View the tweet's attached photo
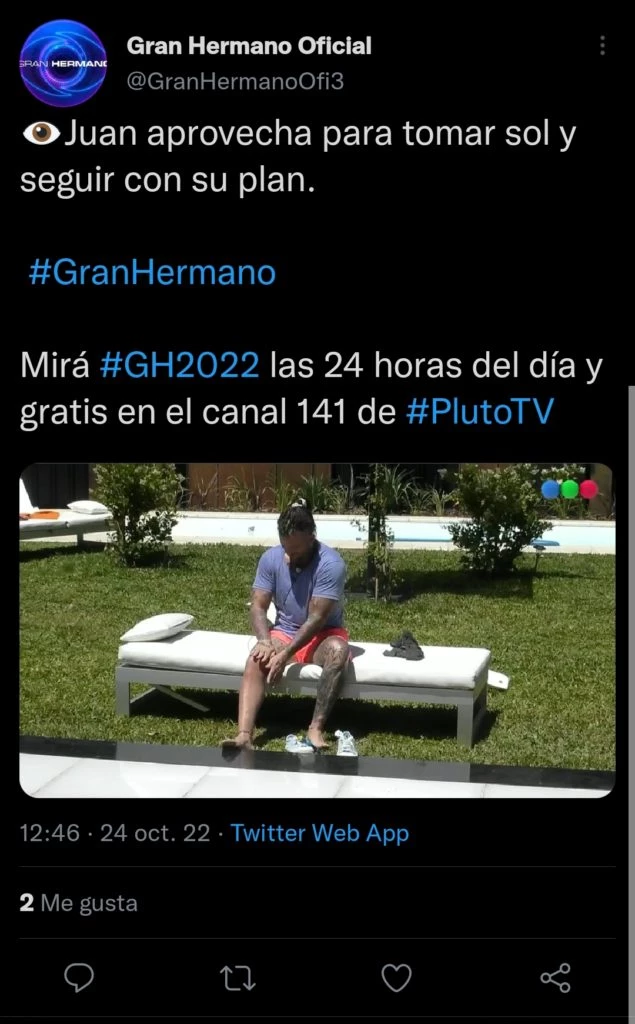The width and height of the screenshot is (635, 1024). point(316,630)
